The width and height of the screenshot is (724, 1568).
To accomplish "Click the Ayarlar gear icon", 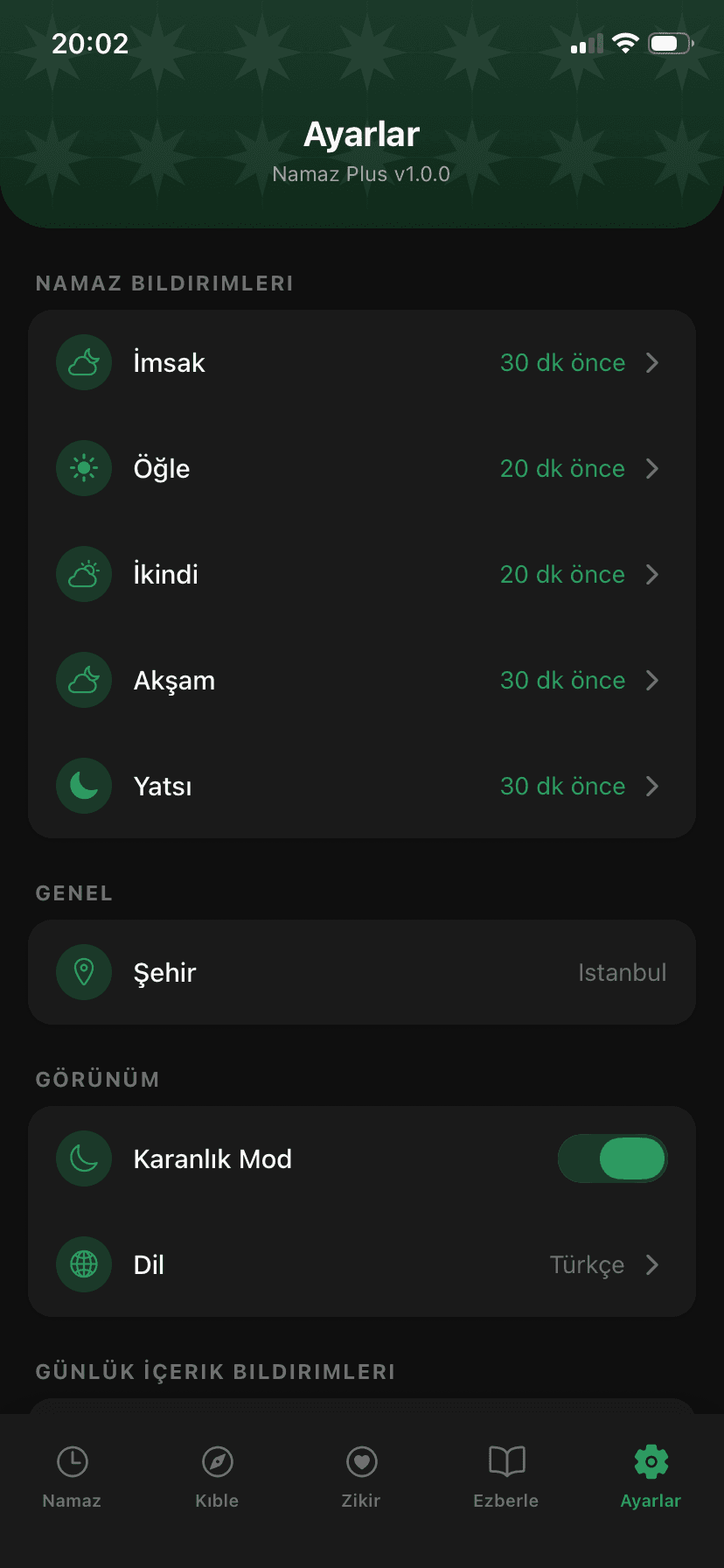I will point(650,1461).
